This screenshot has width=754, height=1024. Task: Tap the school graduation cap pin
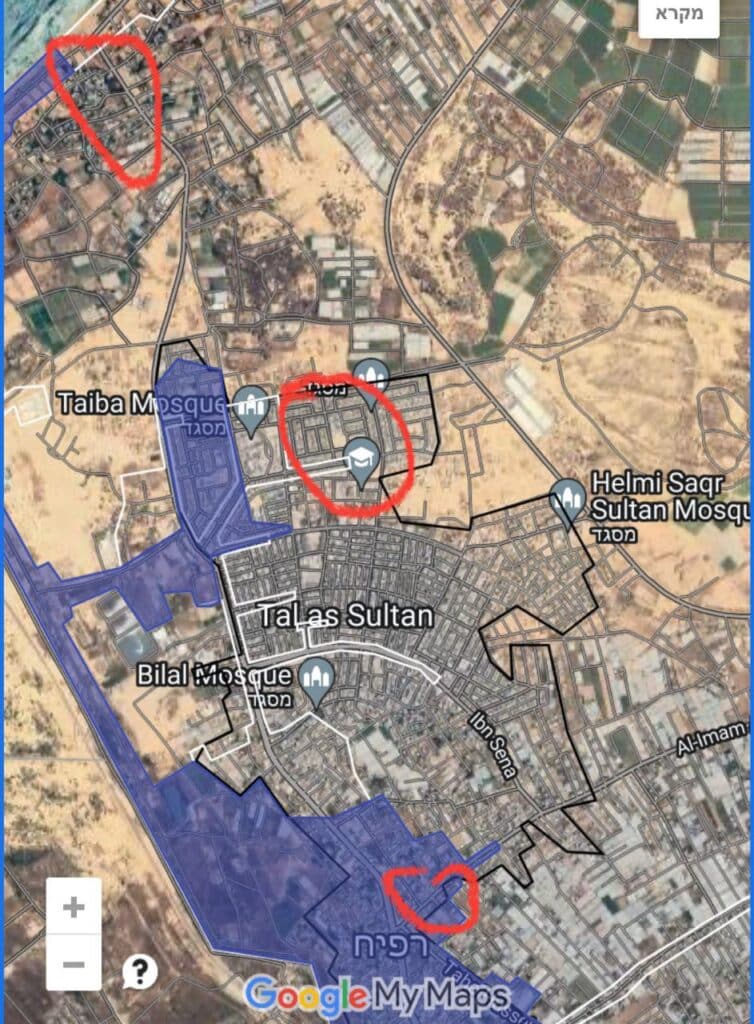(x=360, y=457)
